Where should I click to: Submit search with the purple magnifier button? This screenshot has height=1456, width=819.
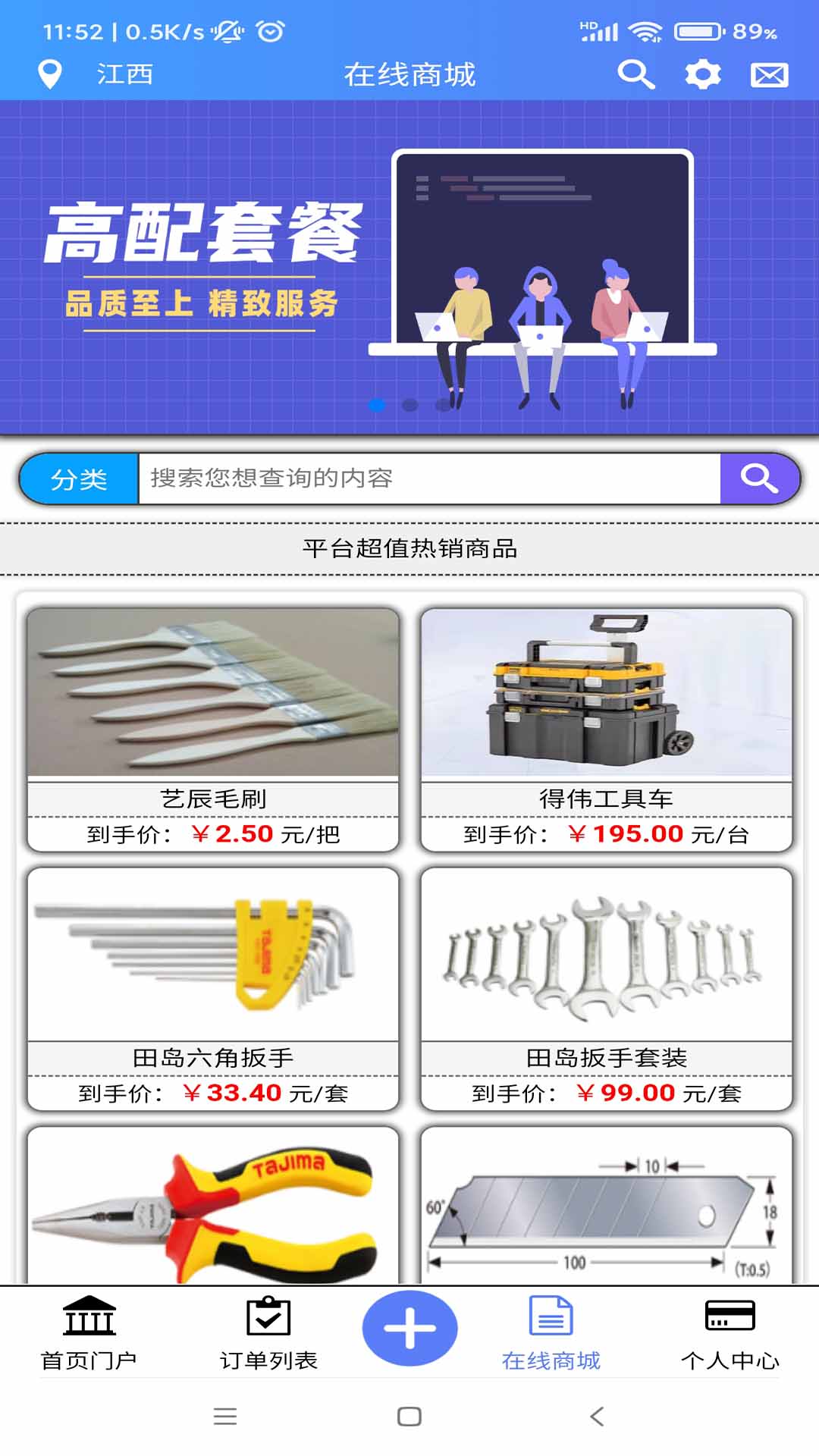click(759, 479)
